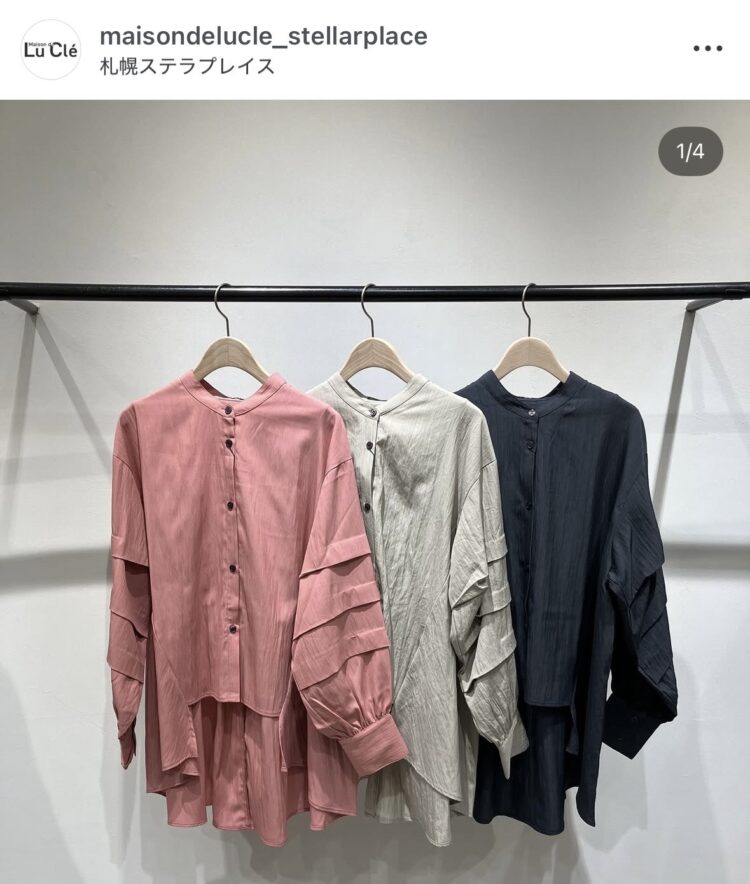The height and width of the screenshot is (884, 750).
Task: Open the post's three-dot overflow menu
Action: point(707,48)
